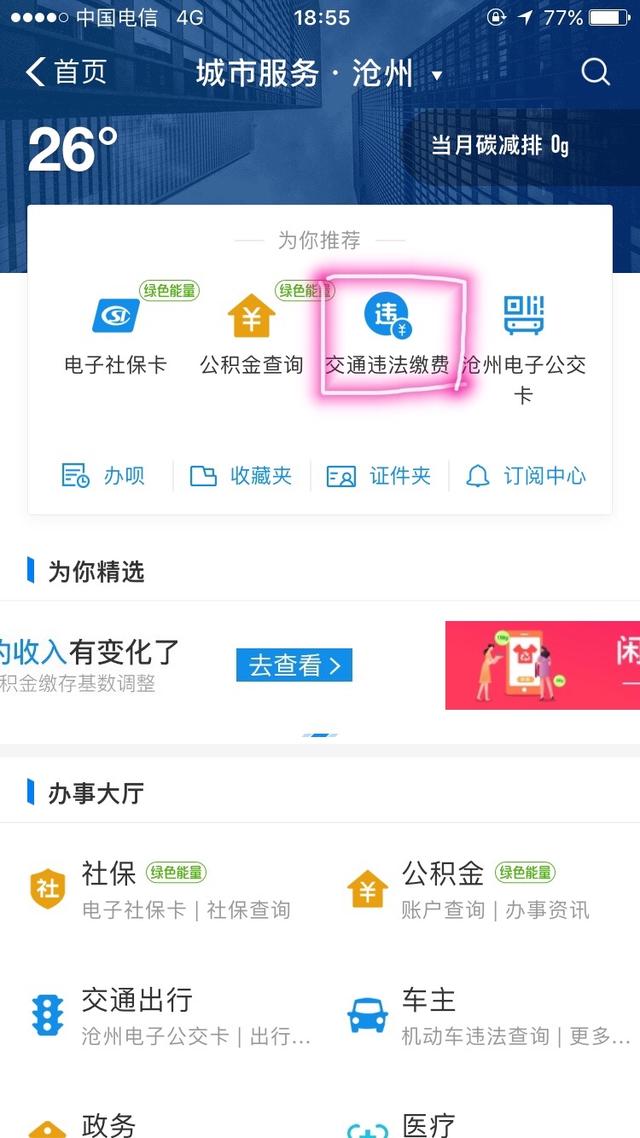
Task: View 当月碳减排 details
Action: [x=500, y=146]
